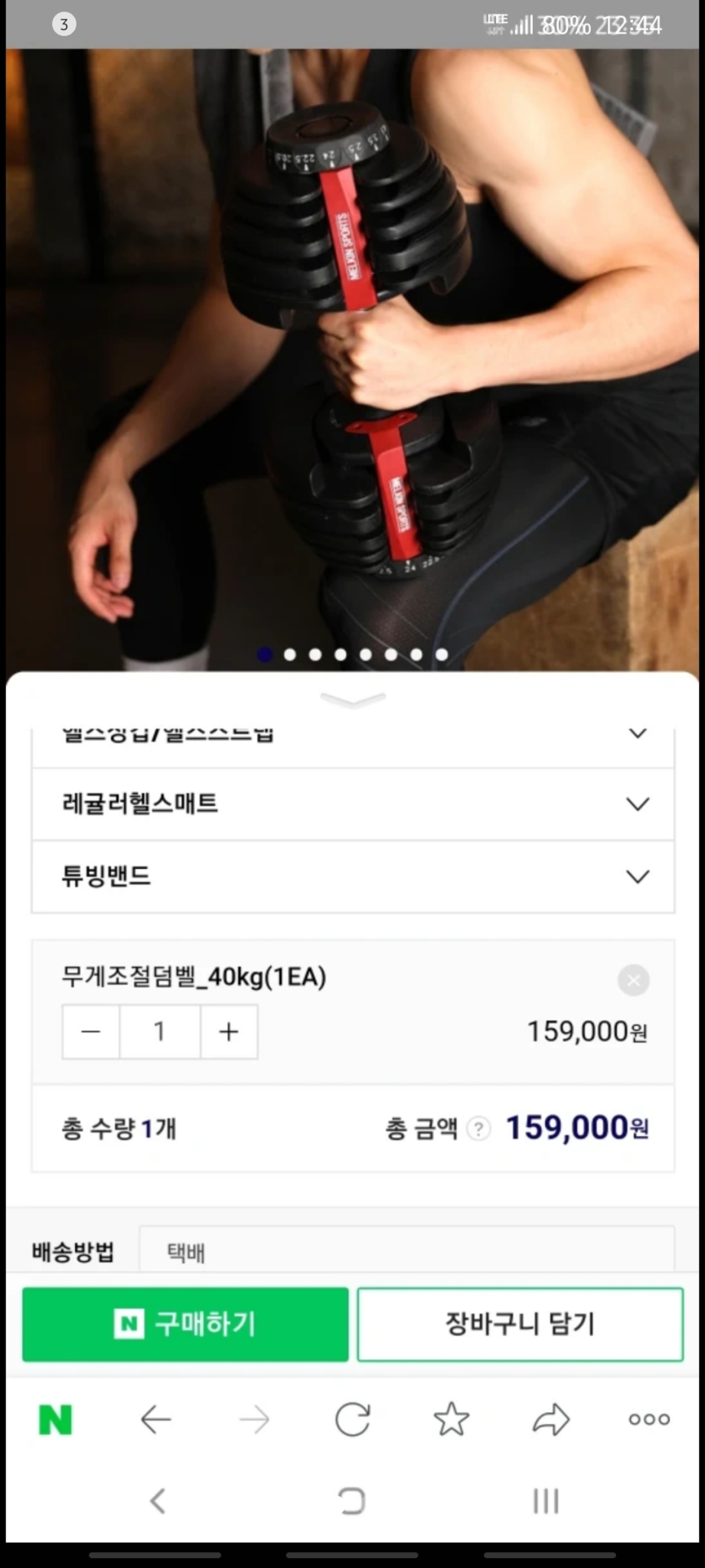Tap the recent apps button in navigation bar
The image size is (705, 1568).
tap(545, 1501)
